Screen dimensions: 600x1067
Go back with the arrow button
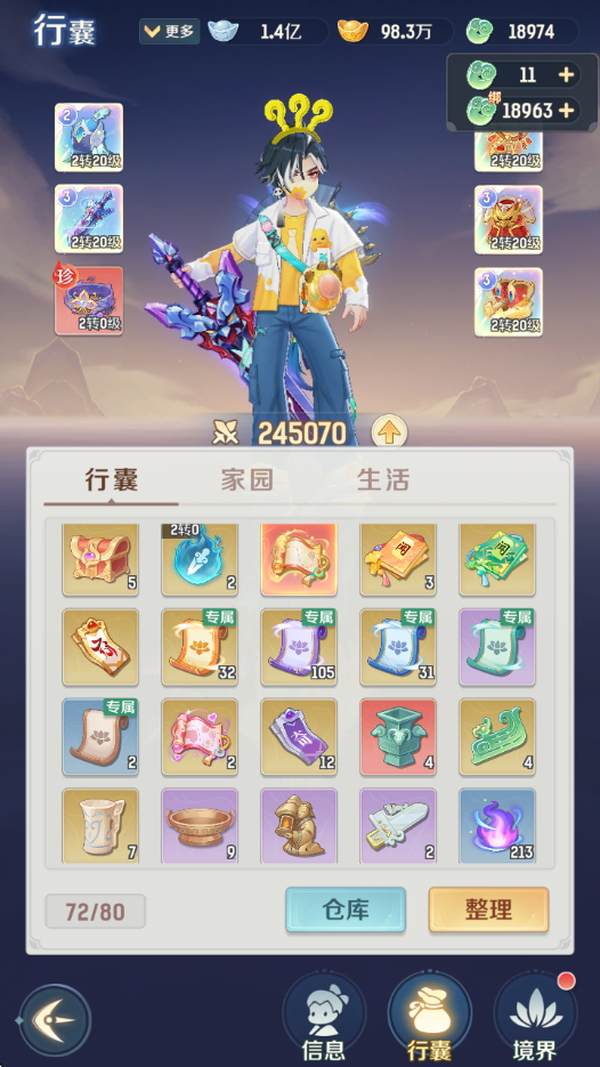(x=55, y=1020)
